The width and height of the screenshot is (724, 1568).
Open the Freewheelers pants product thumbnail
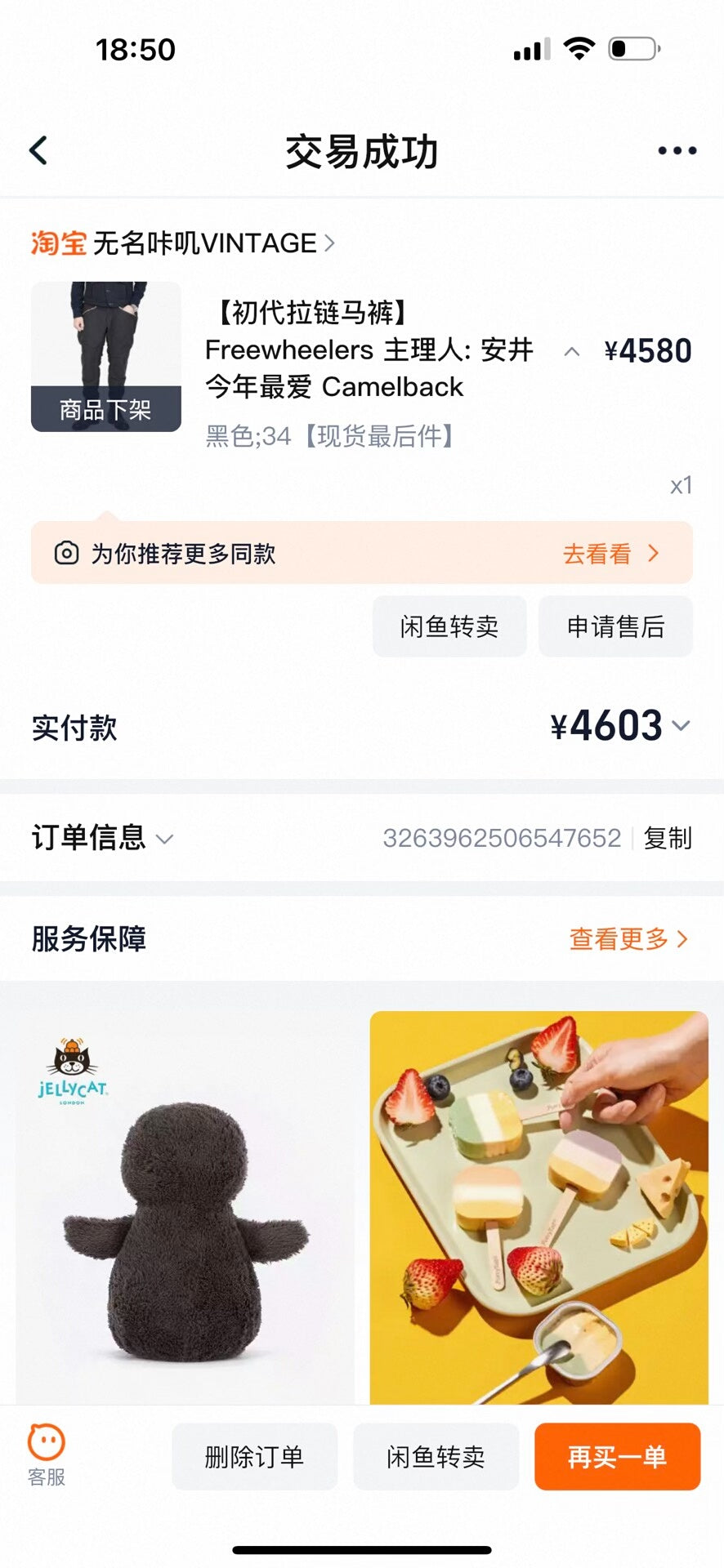coord(105,356)
